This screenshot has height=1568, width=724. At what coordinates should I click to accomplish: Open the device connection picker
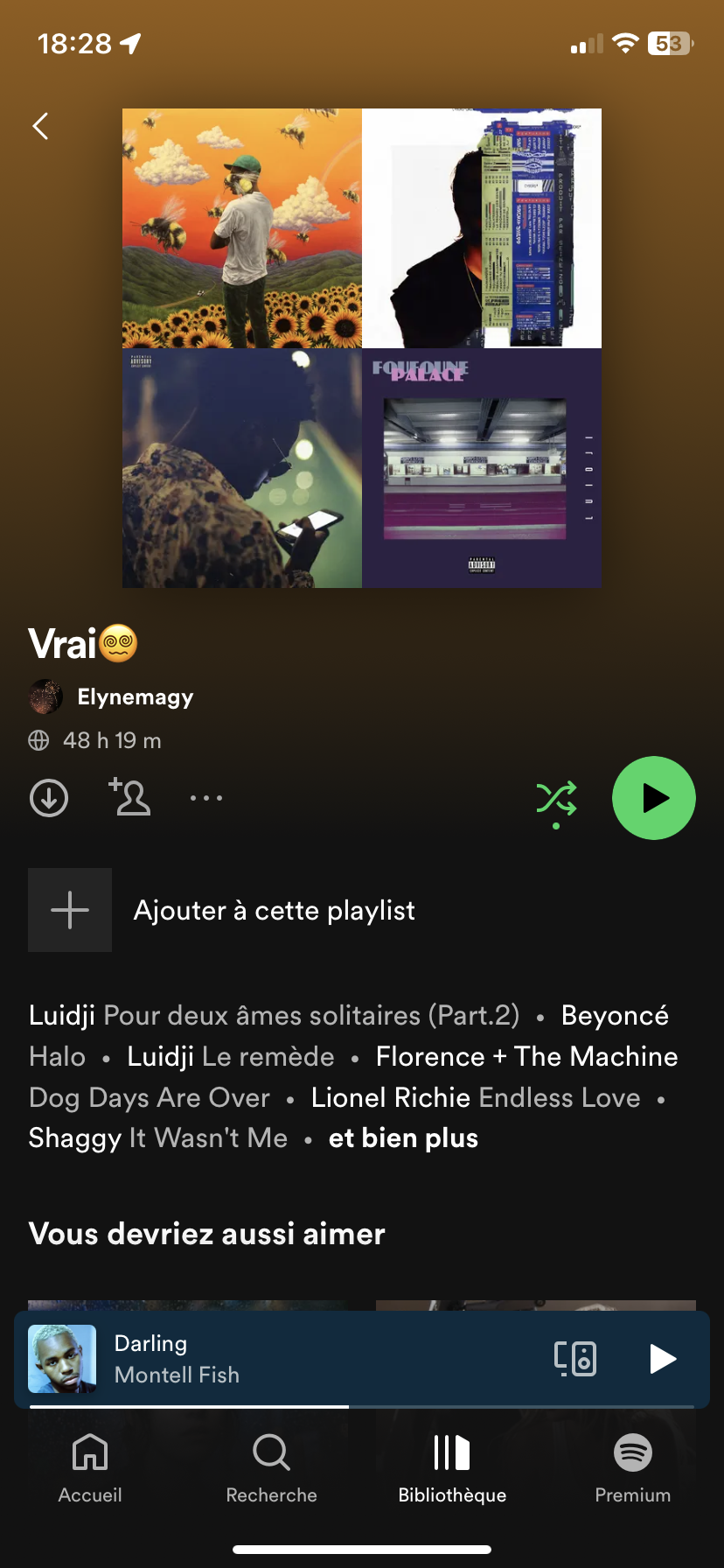pyautogui.click(x=575, y=1359)
